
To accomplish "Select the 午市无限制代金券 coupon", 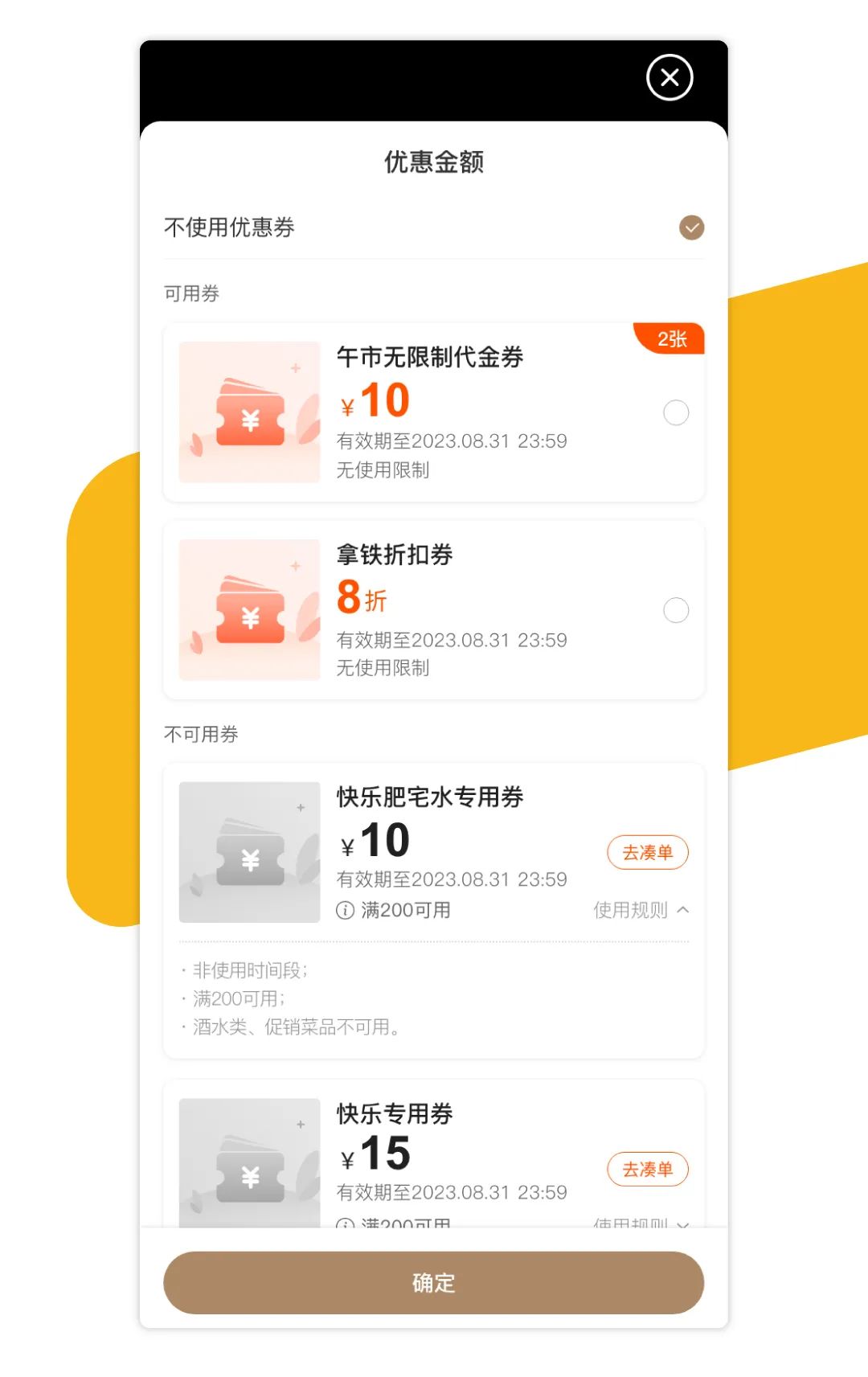I will [675, 412].
